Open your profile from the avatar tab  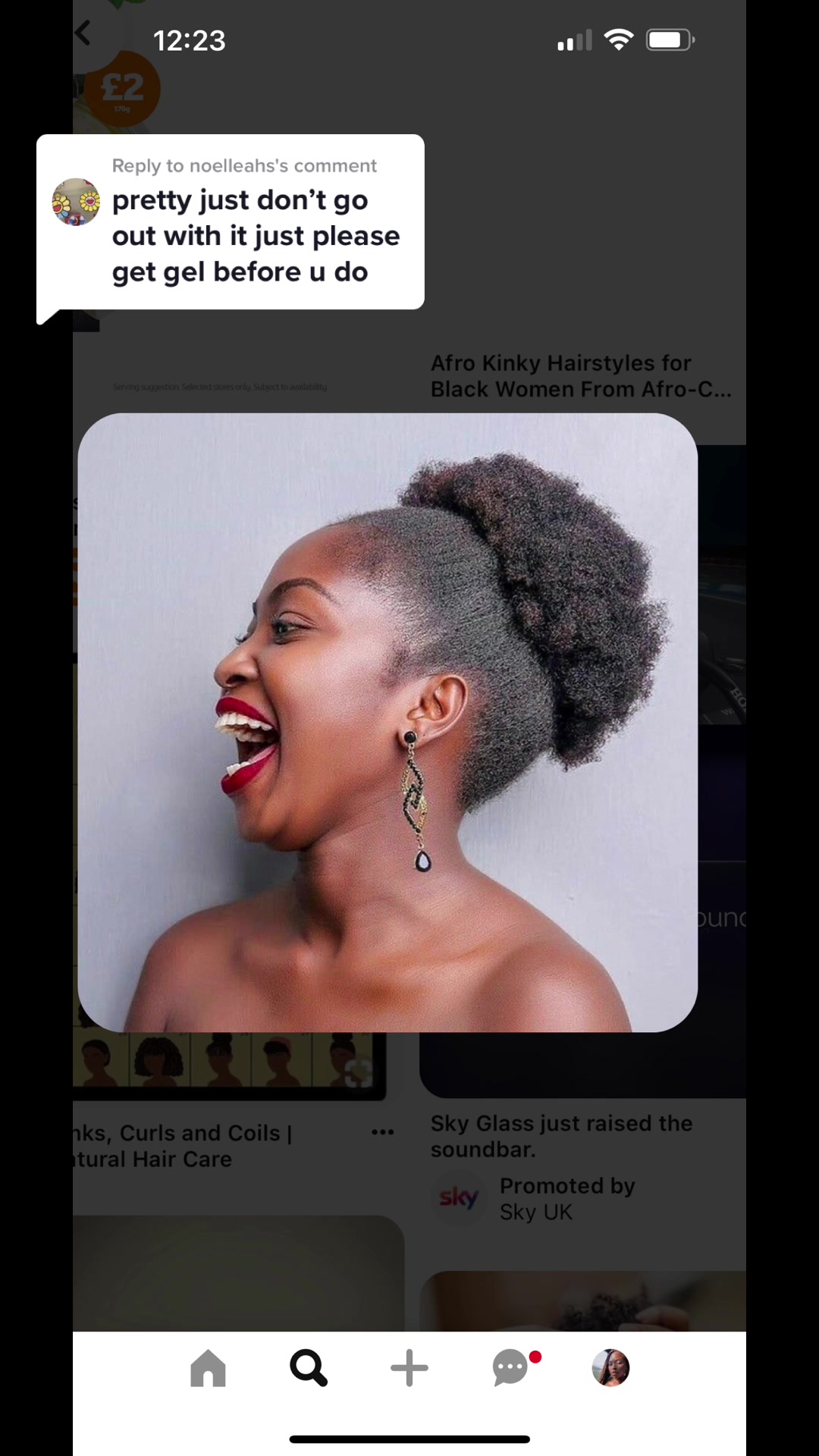(x=610, y=1369)
